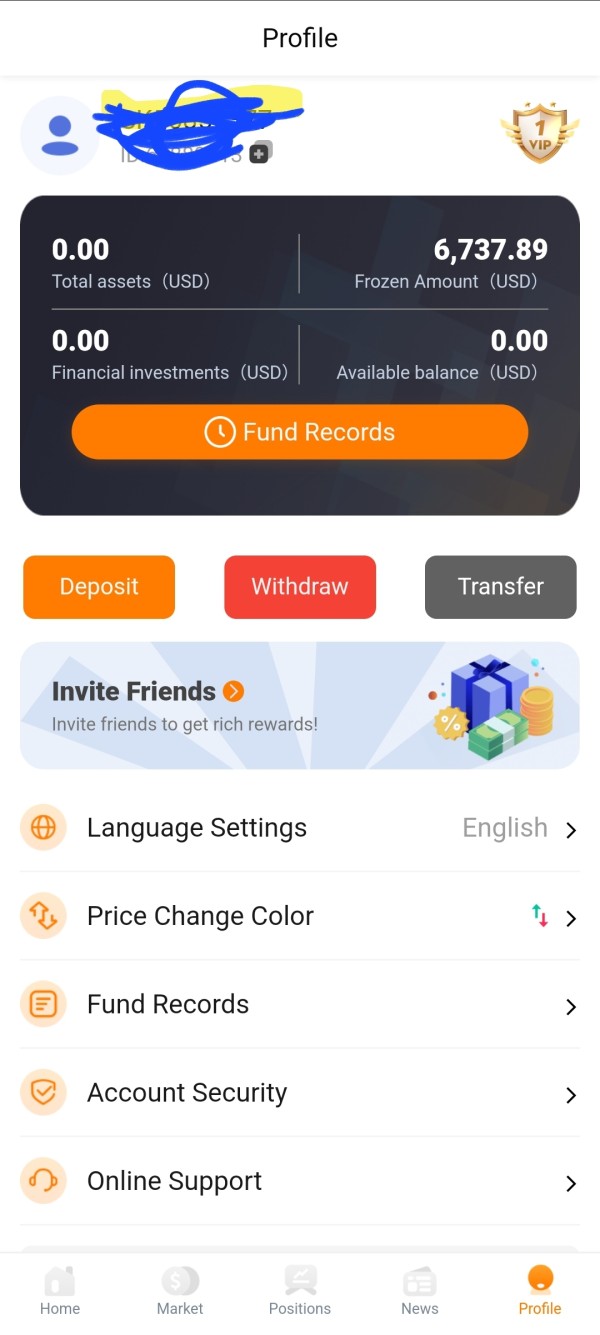The width and height of the screenshot is (600, 1335).
Task: Contact Online Support
Action: coord(299,1181)
